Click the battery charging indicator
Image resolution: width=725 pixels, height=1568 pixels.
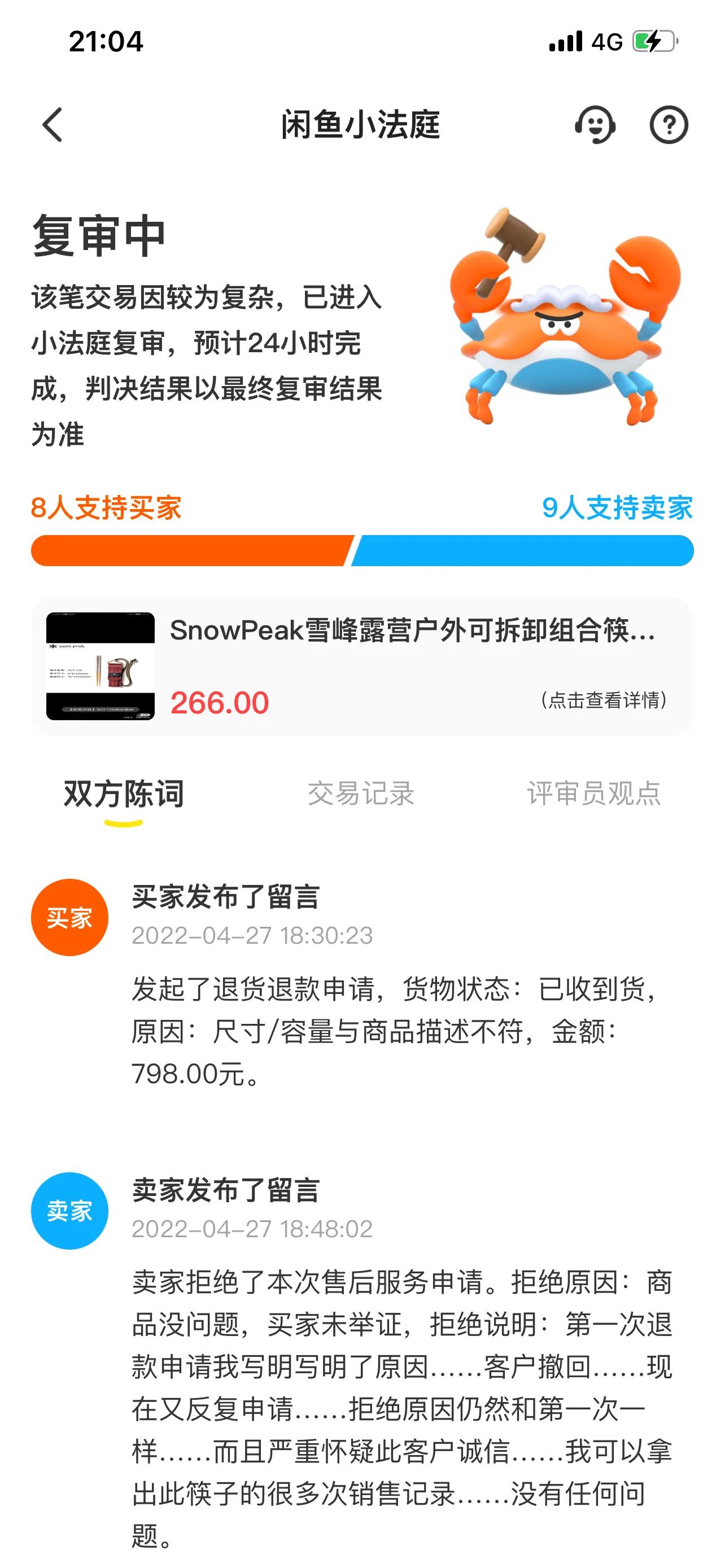pos(653,42)
